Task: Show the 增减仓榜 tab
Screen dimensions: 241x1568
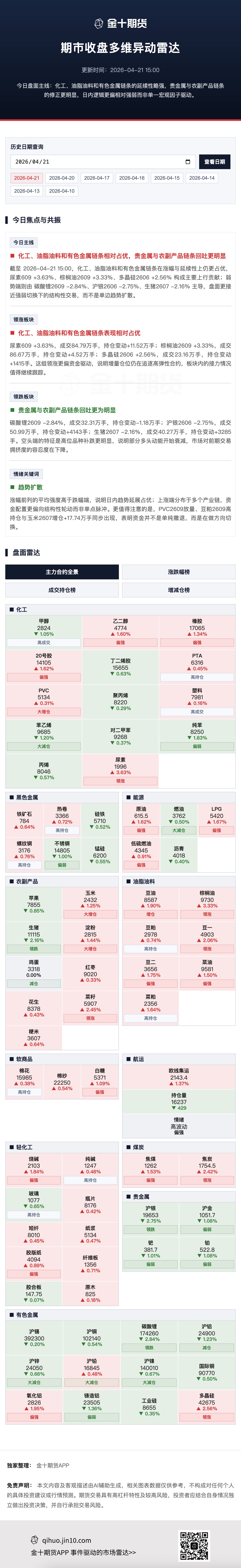Action: (x=178, y=590)
